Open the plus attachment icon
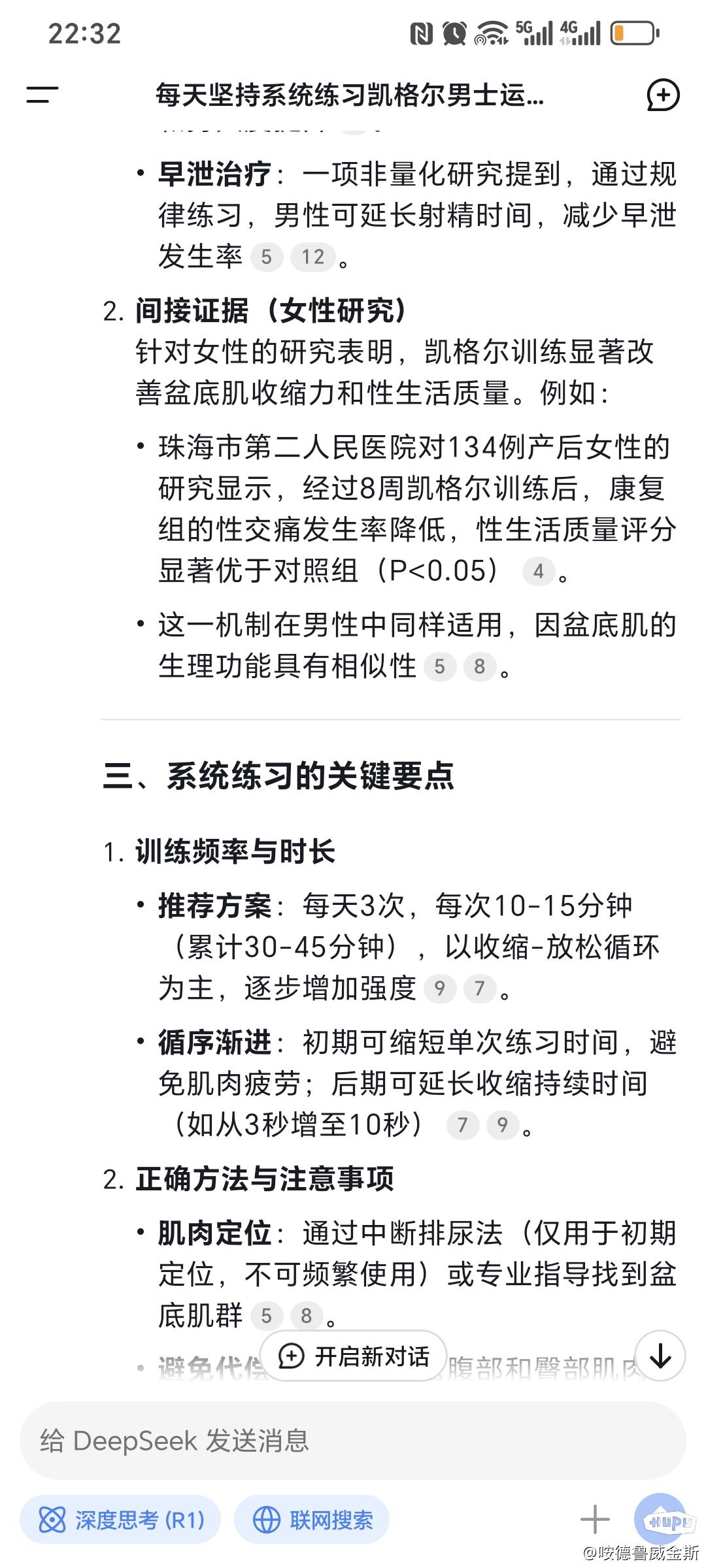 point(594,1520)
